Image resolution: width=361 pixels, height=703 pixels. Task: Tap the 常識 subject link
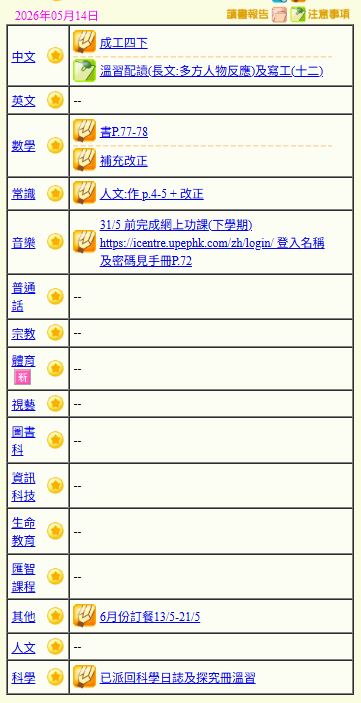click(x=23, y=194)
